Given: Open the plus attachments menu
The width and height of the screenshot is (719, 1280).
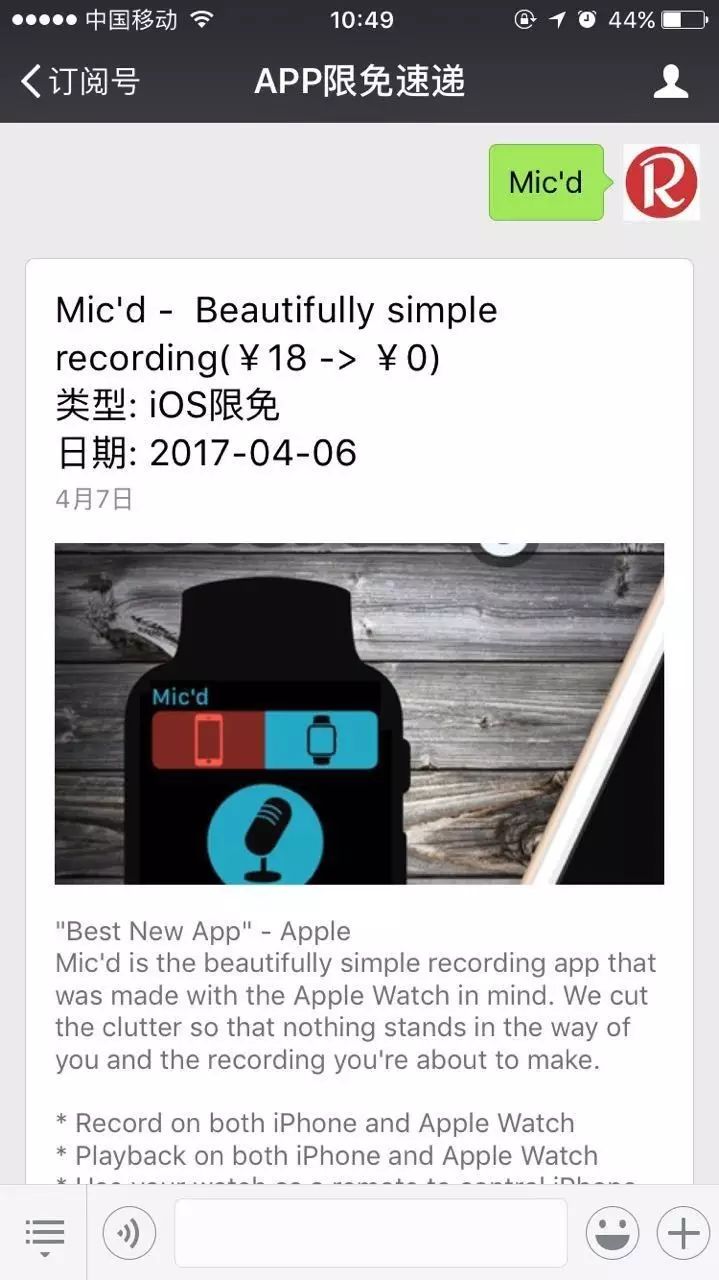Looking at the screenshot, I should point(683,1233).
